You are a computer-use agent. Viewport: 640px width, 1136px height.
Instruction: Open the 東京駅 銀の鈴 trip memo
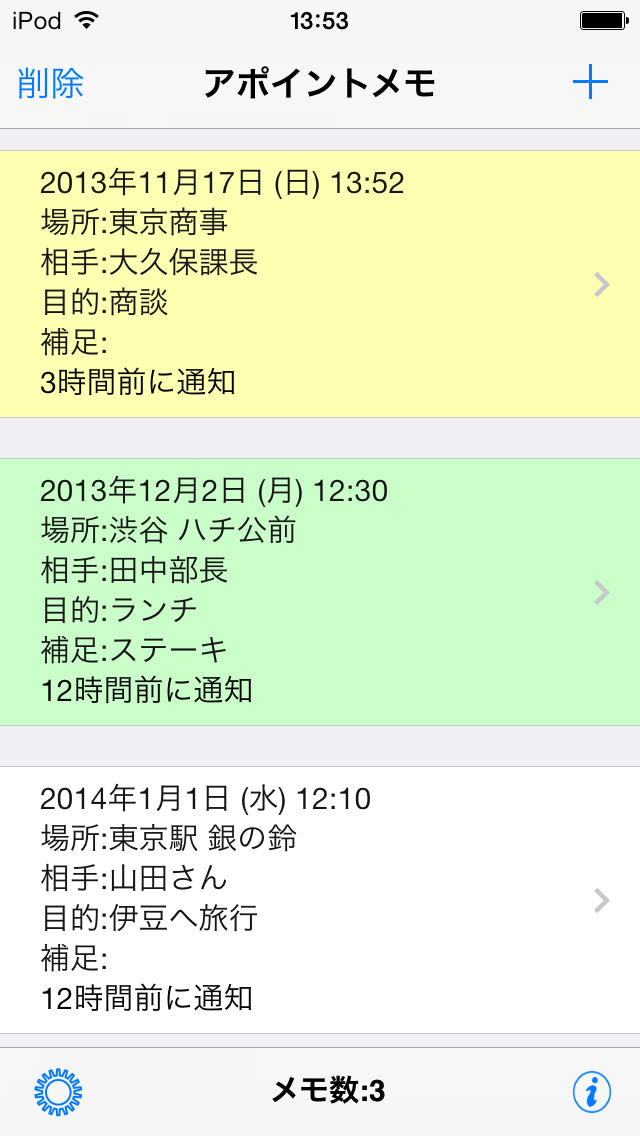320,900
